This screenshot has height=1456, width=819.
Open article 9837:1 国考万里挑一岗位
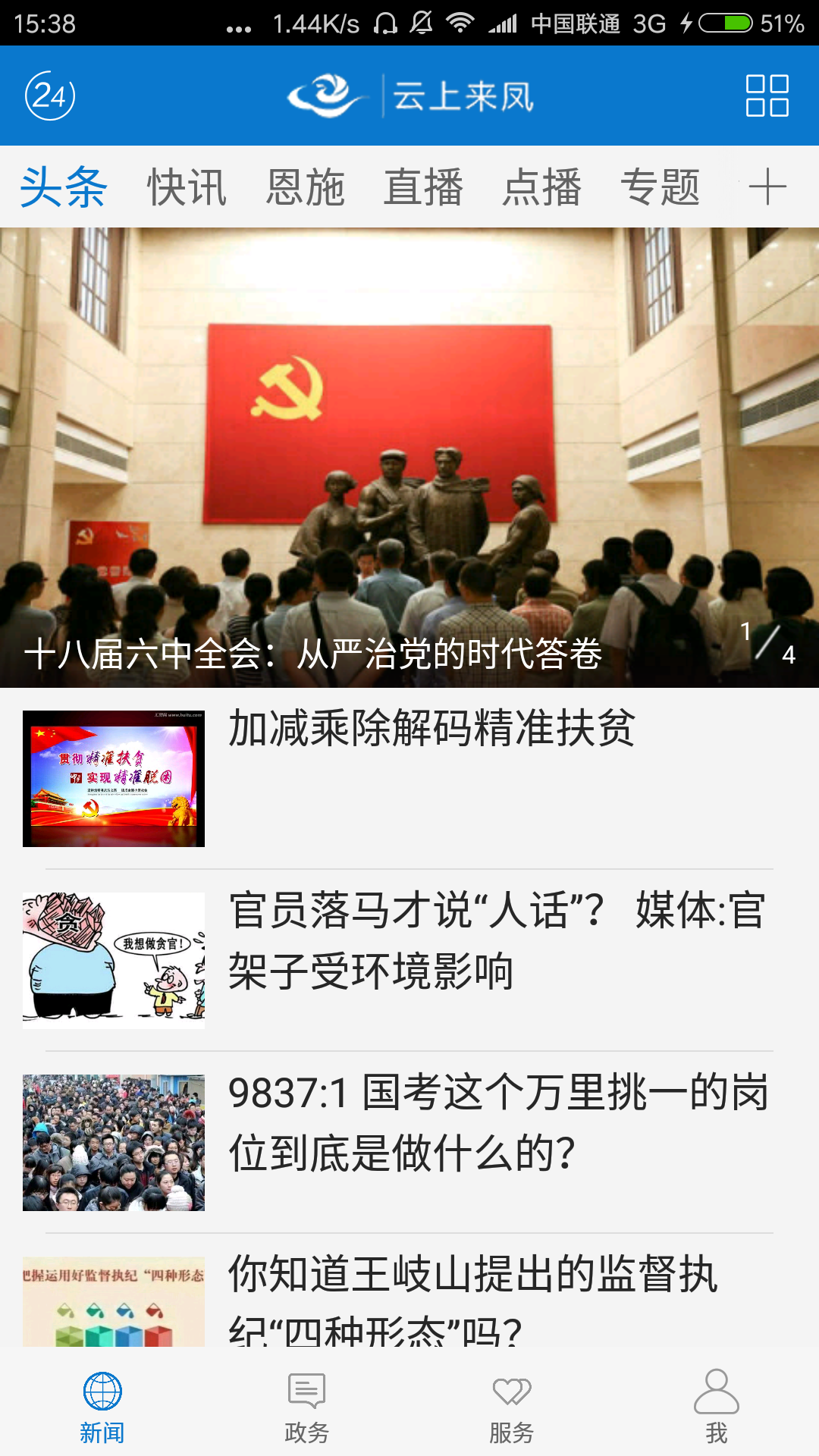(x=497, y=1124)
